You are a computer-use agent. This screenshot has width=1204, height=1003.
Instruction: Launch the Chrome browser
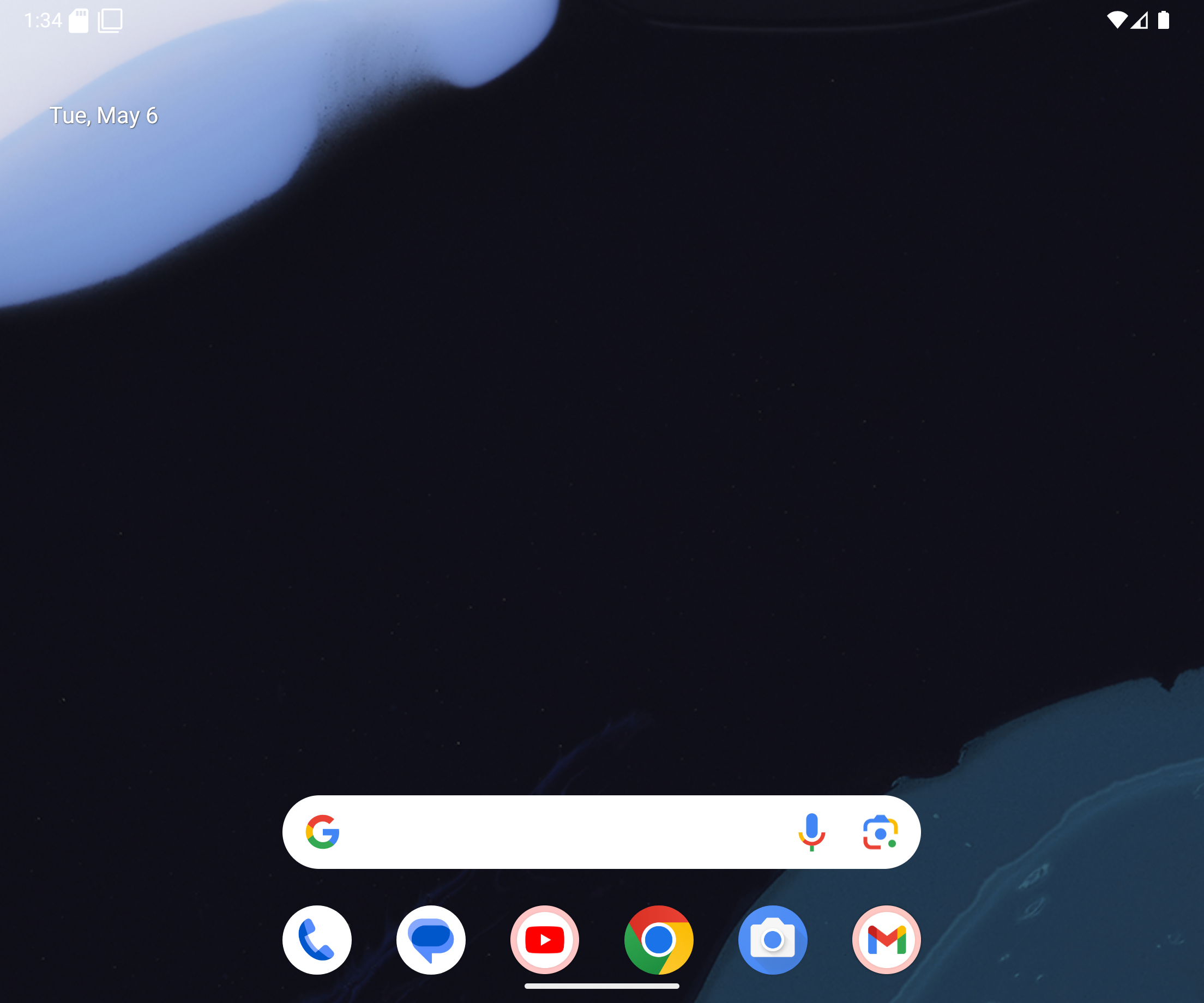[659, 940]
